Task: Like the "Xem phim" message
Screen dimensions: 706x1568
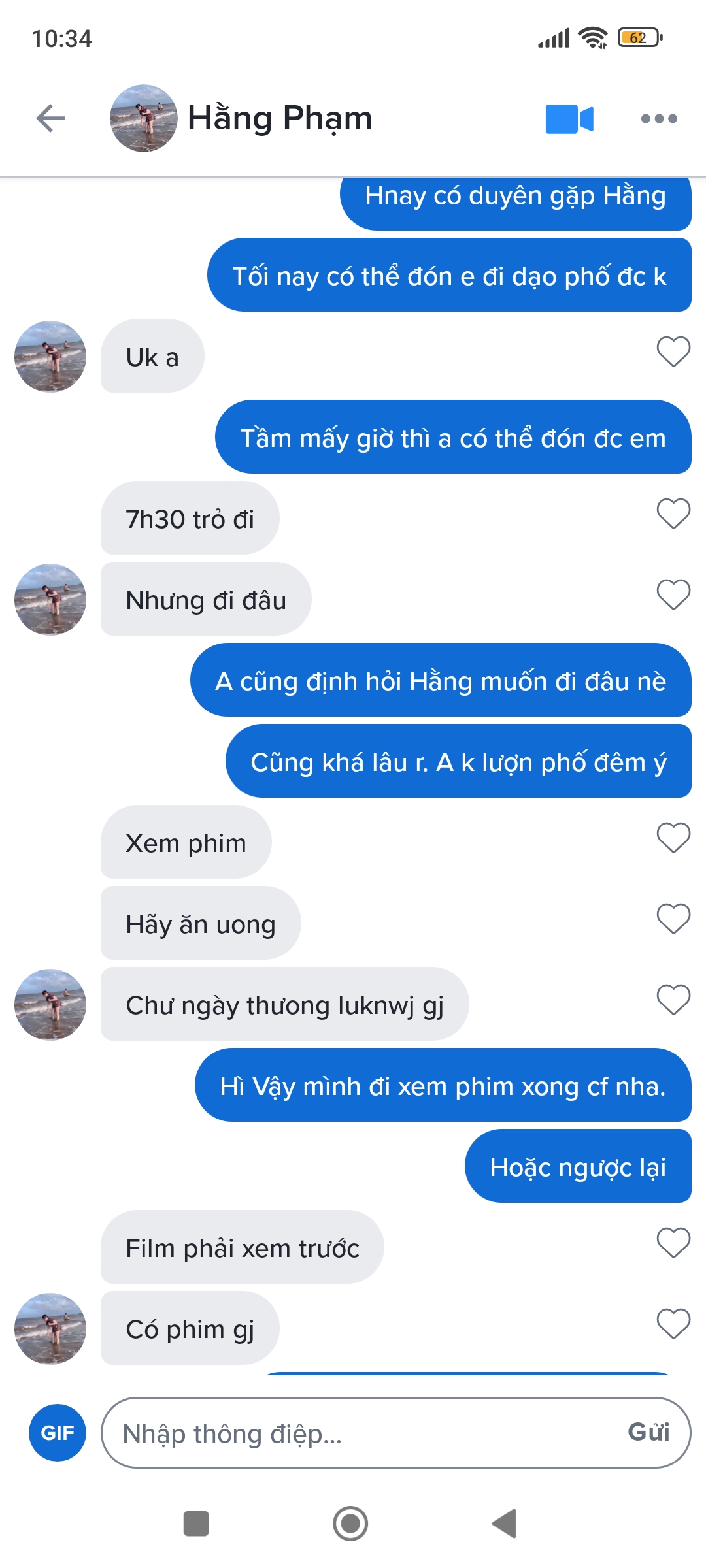Action: pos(673,838)
